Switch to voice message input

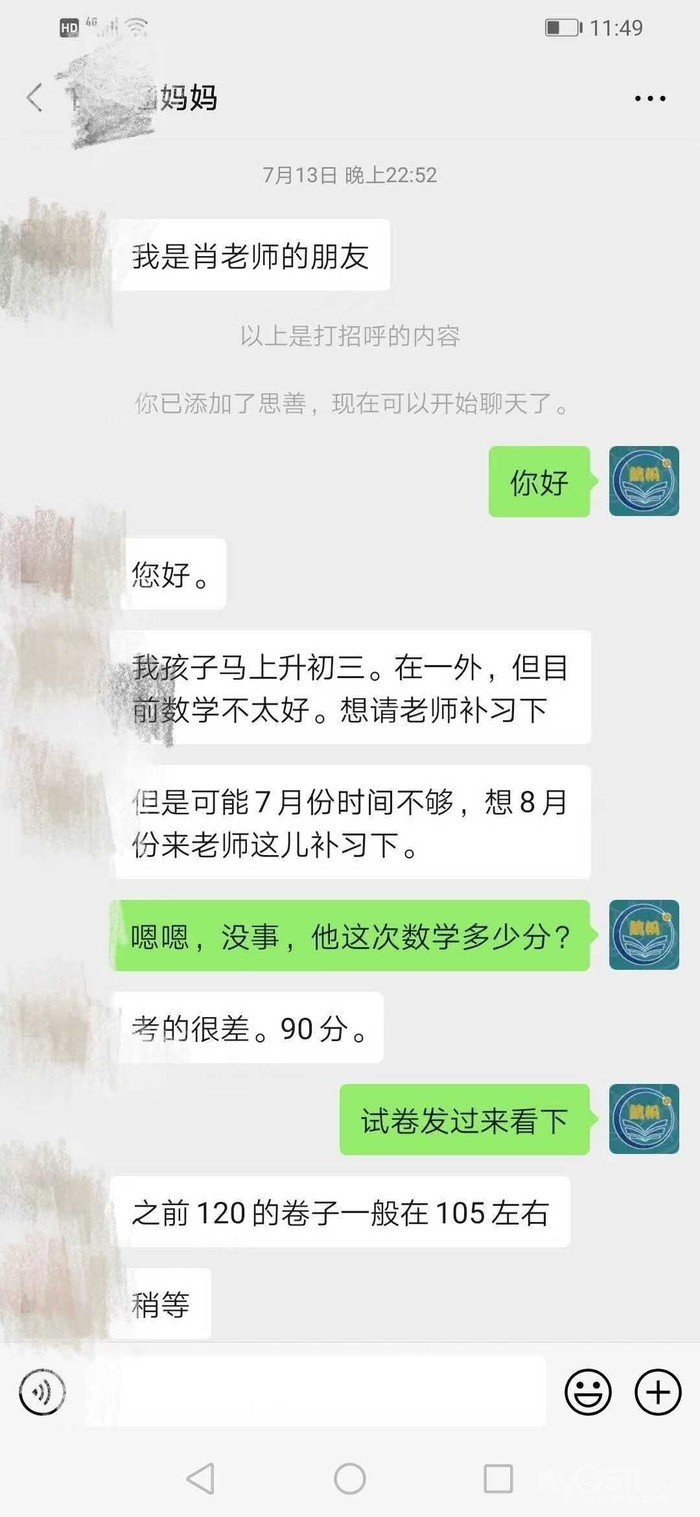[42, 1392]
